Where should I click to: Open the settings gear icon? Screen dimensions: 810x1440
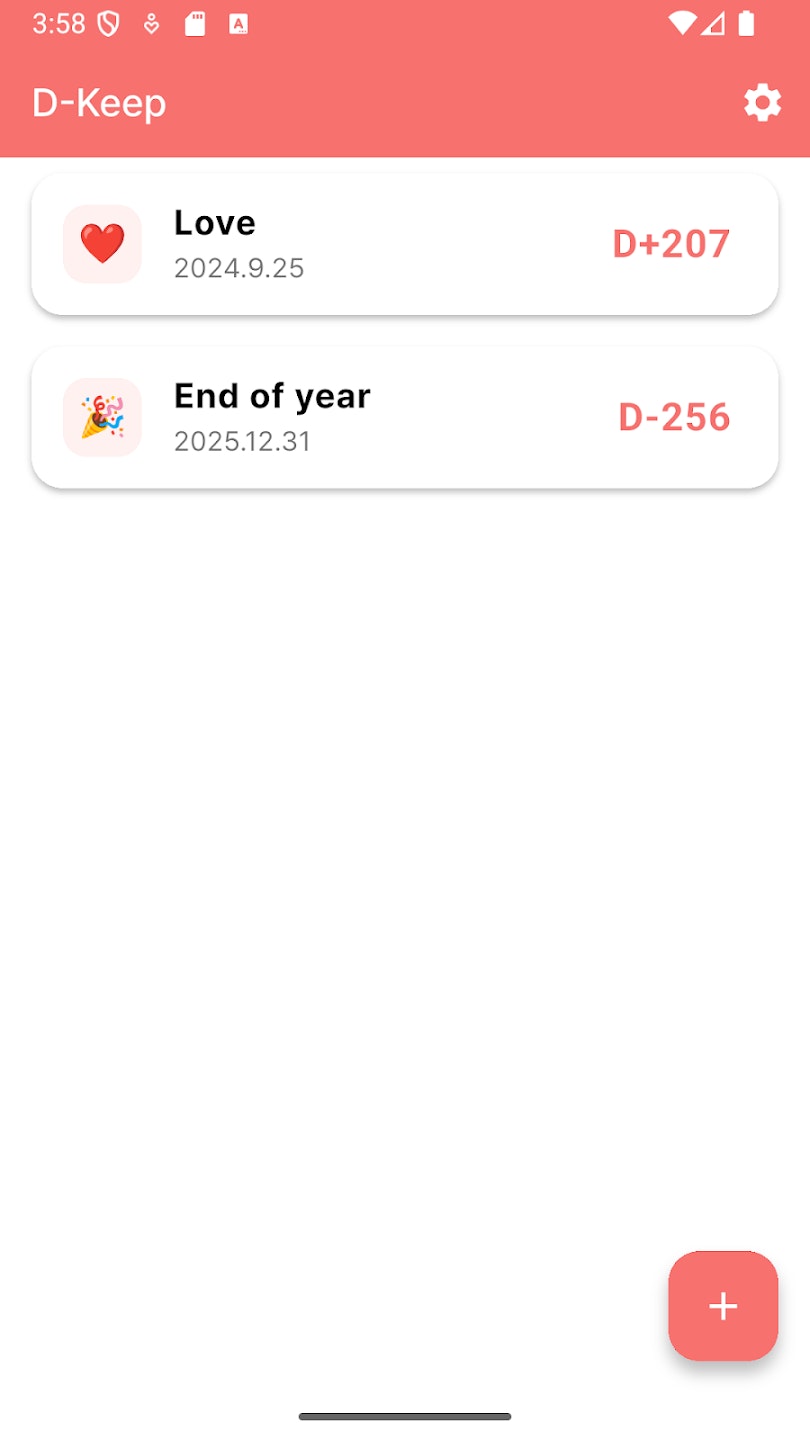pyautogui.click(x=762, y=103)
